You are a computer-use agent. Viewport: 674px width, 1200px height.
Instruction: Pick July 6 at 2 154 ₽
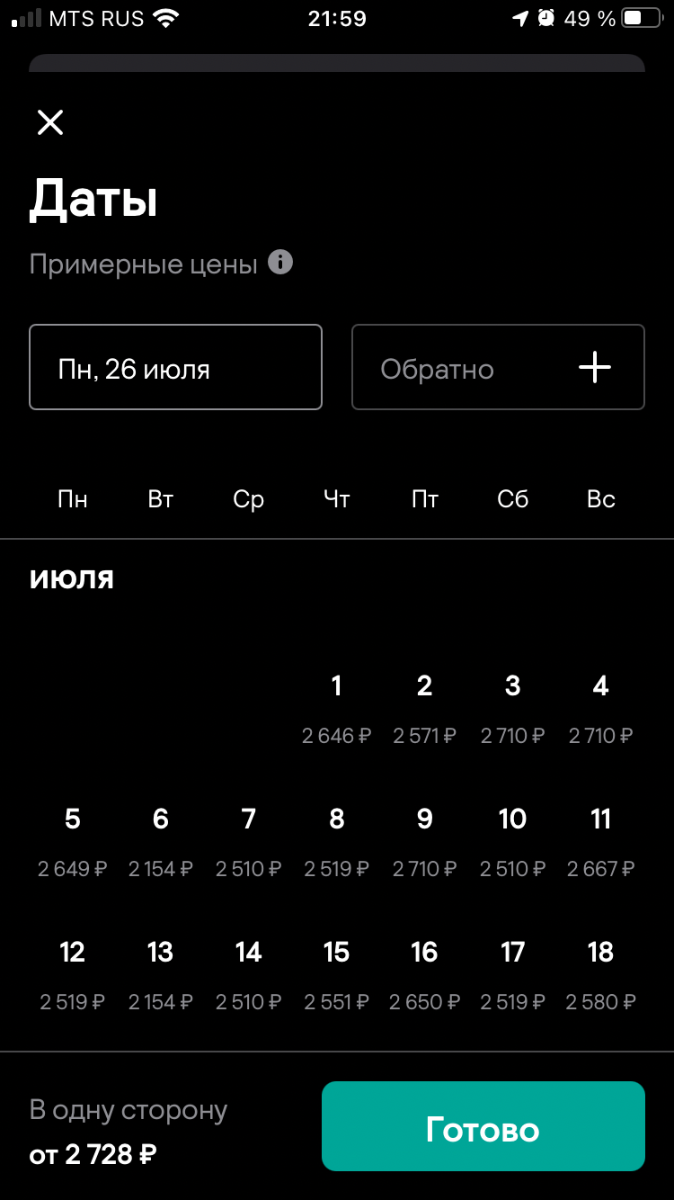coord(161,843)
